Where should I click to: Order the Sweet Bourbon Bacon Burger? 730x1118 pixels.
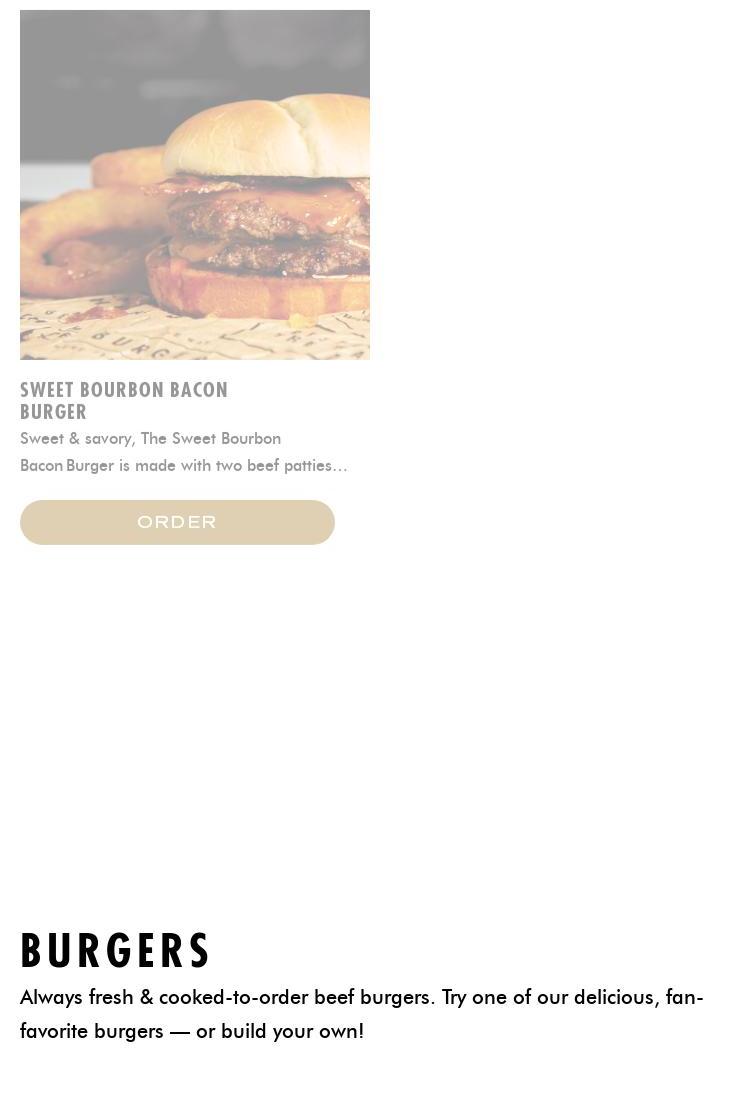coord(177,522)
